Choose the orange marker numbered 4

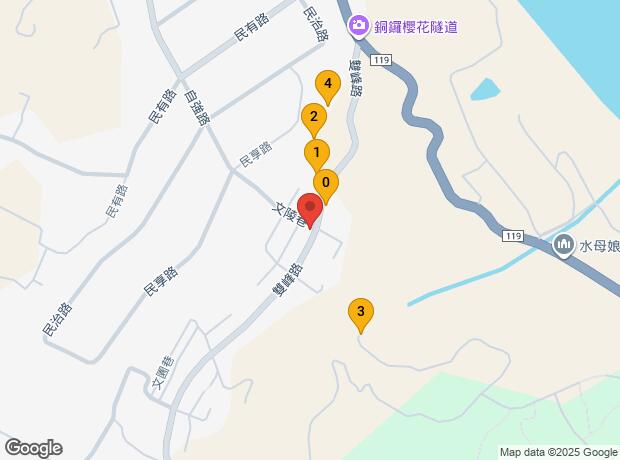coord(327,85)
